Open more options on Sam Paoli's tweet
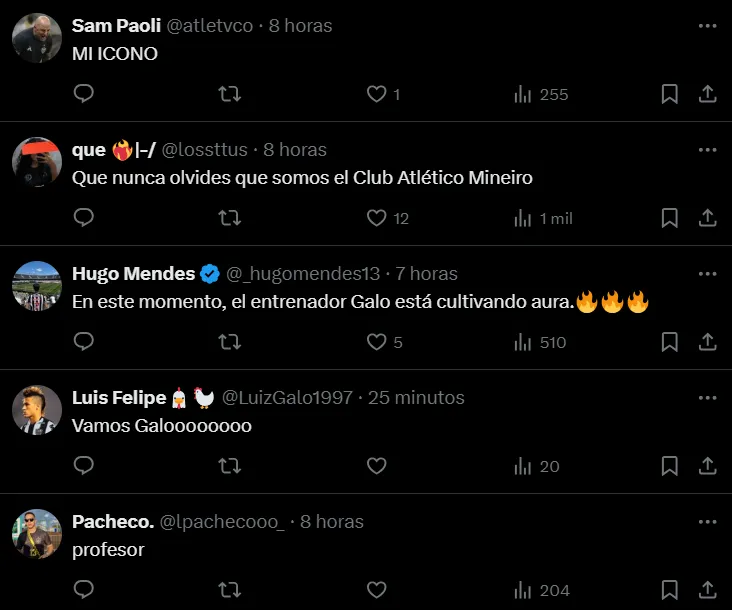Image resolution: width=732 pixels, height=610 pixels. point(707,26)
